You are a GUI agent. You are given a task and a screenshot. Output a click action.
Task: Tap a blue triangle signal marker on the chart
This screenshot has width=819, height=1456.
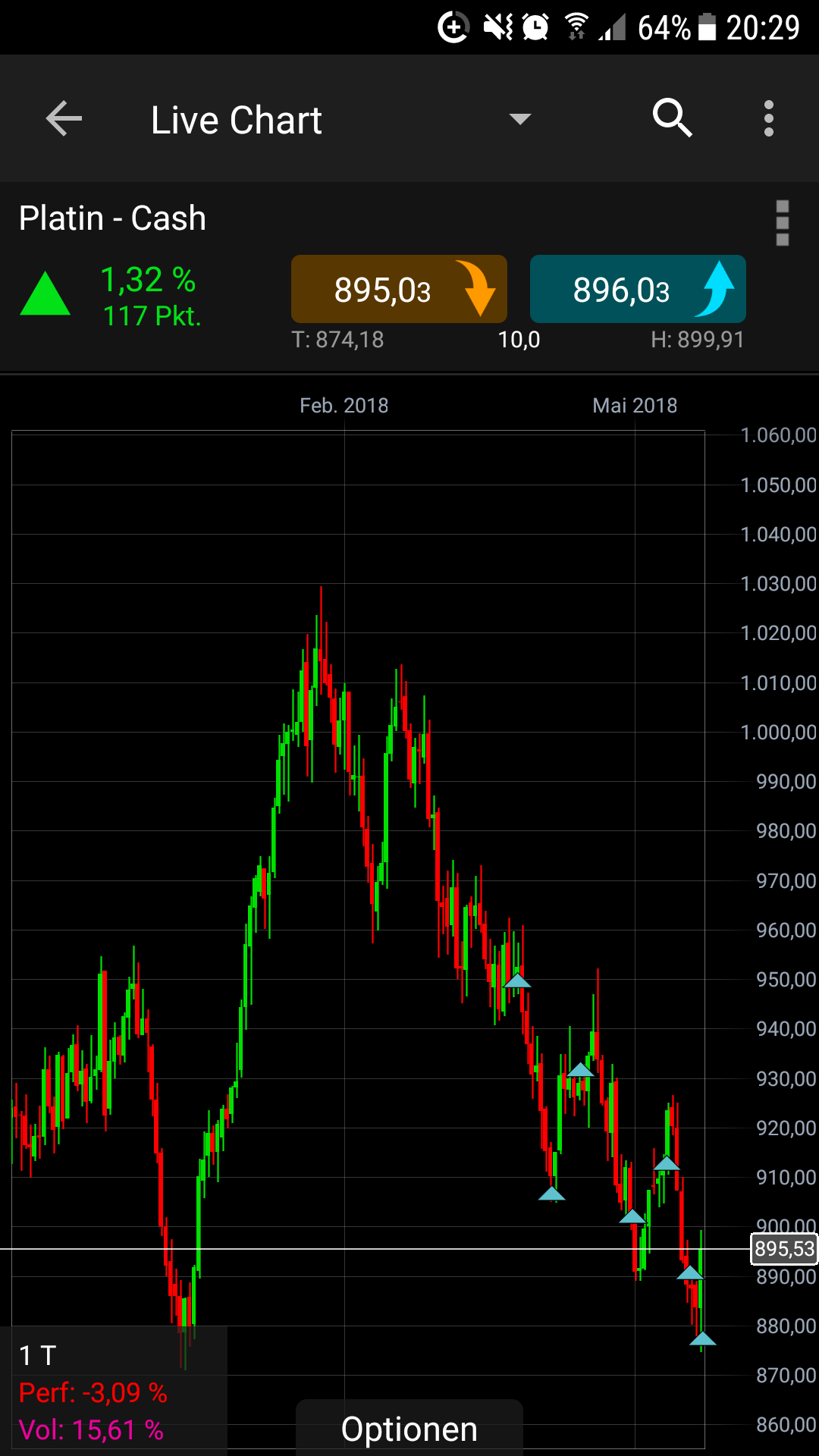[x=519, y=981]
